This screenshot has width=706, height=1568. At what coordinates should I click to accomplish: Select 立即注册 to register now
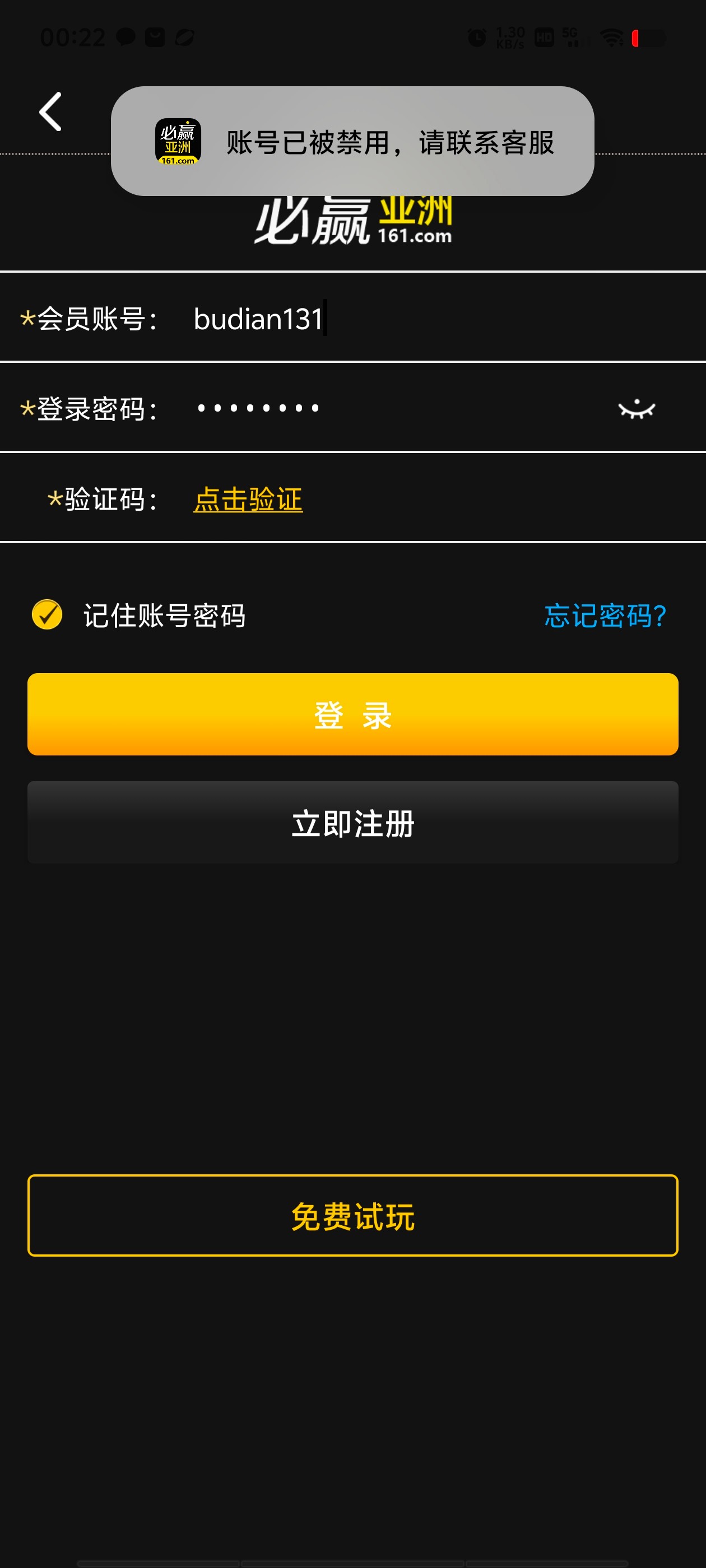(x=352, y=822)
